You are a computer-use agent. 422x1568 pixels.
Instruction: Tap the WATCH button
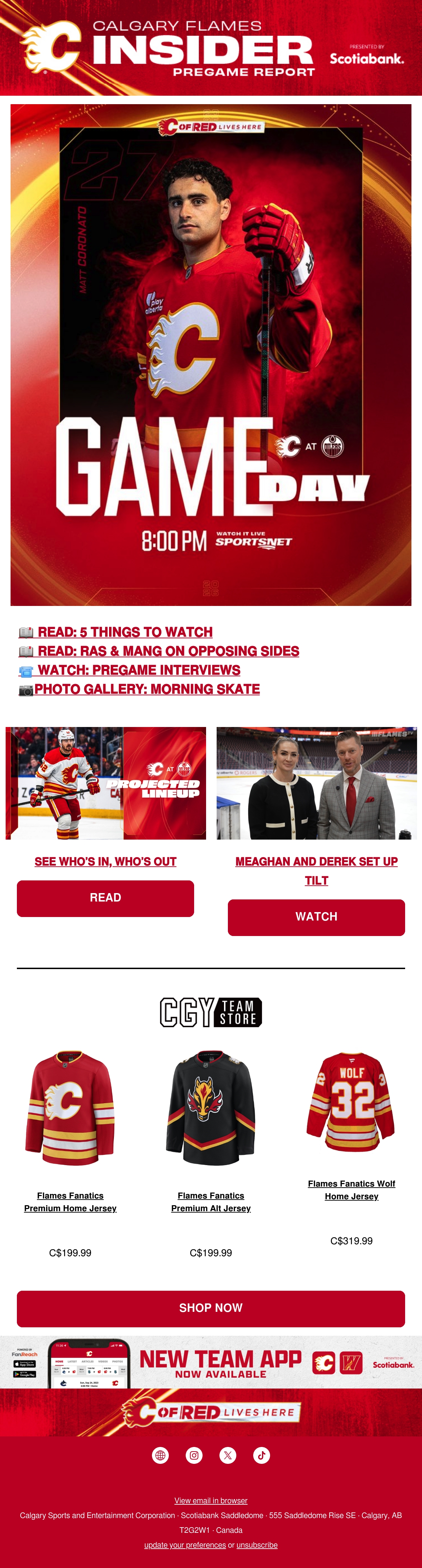click(316, 917)
